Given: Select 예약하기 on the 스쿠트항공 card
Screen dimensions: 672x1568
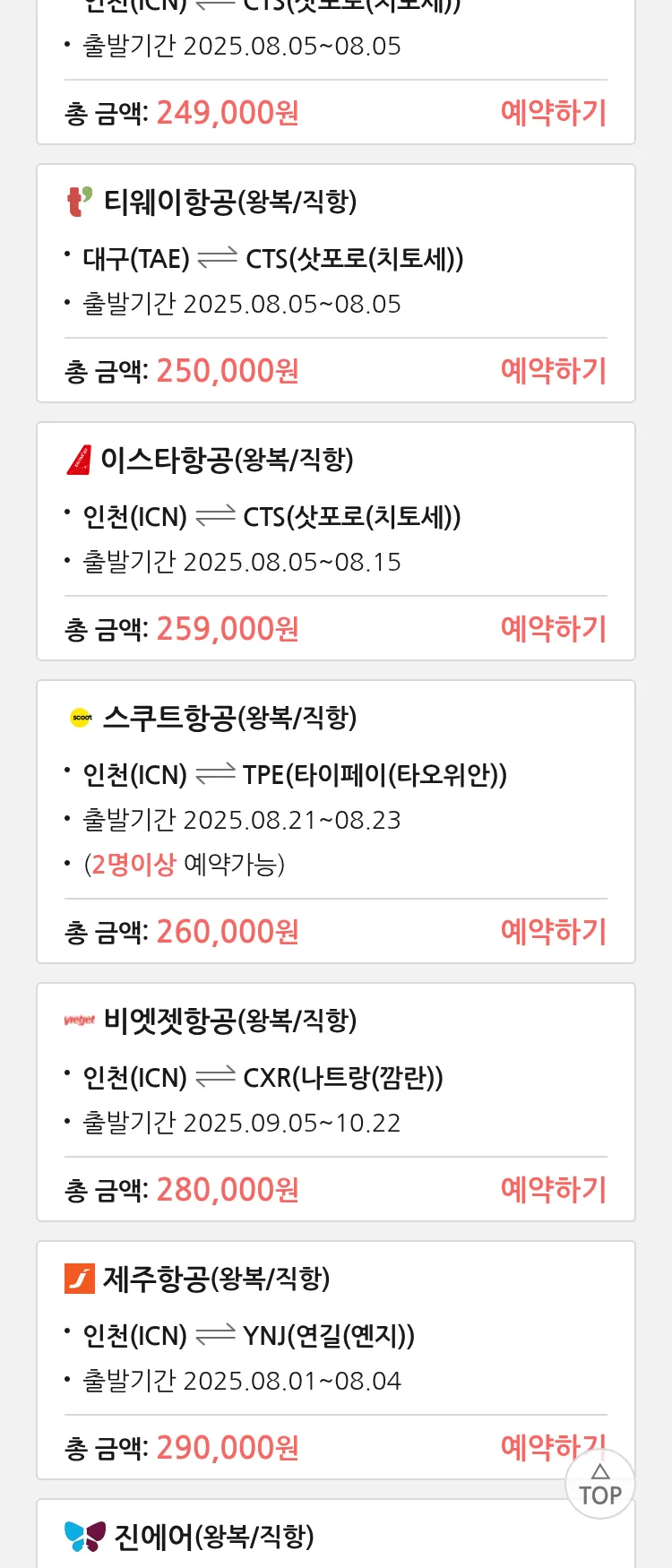Looking at the screenshot, I should coord(553,932).
